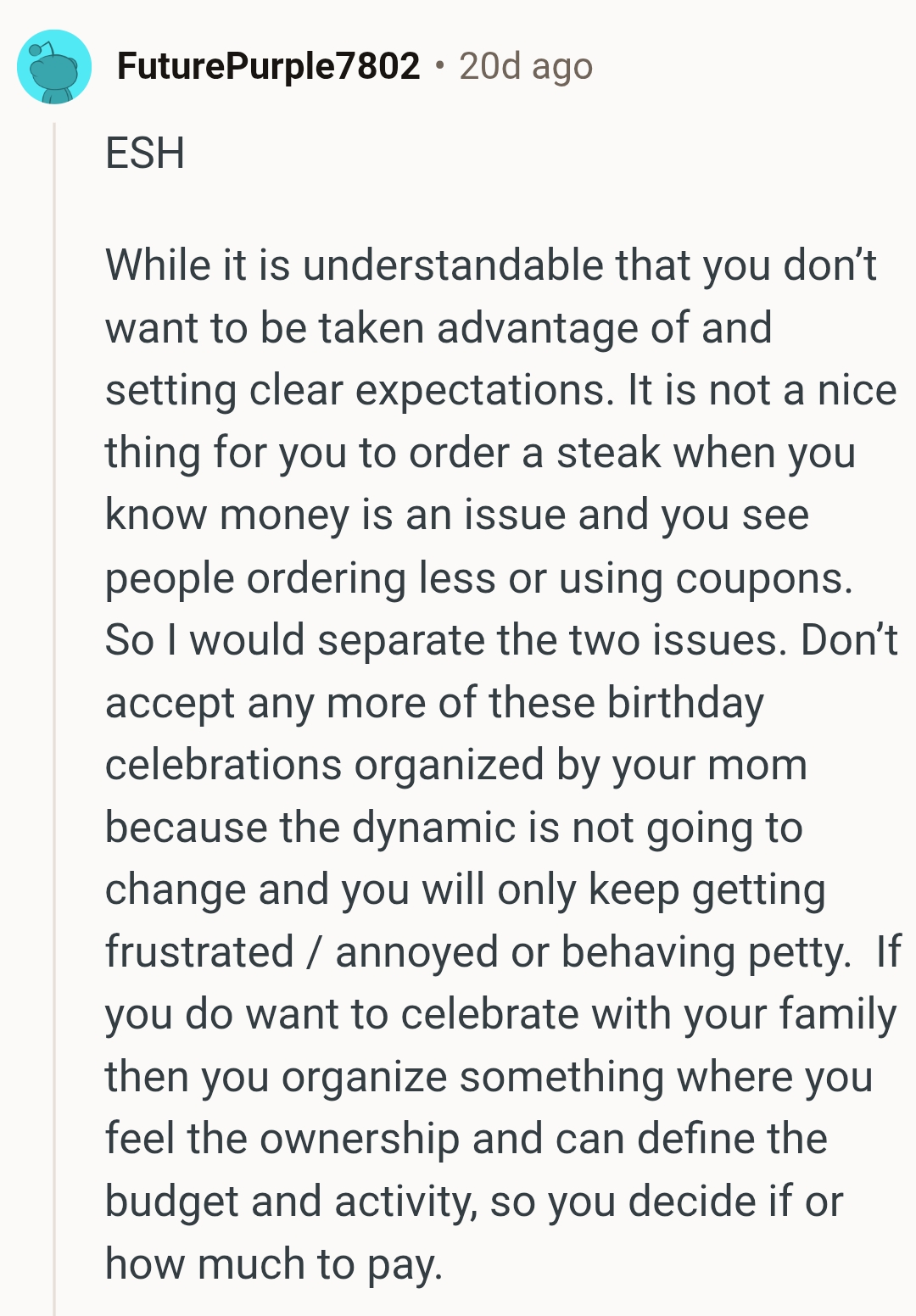Open FuturePurple7802's avatar
The image size is (916, 1316).
(54, 67)
